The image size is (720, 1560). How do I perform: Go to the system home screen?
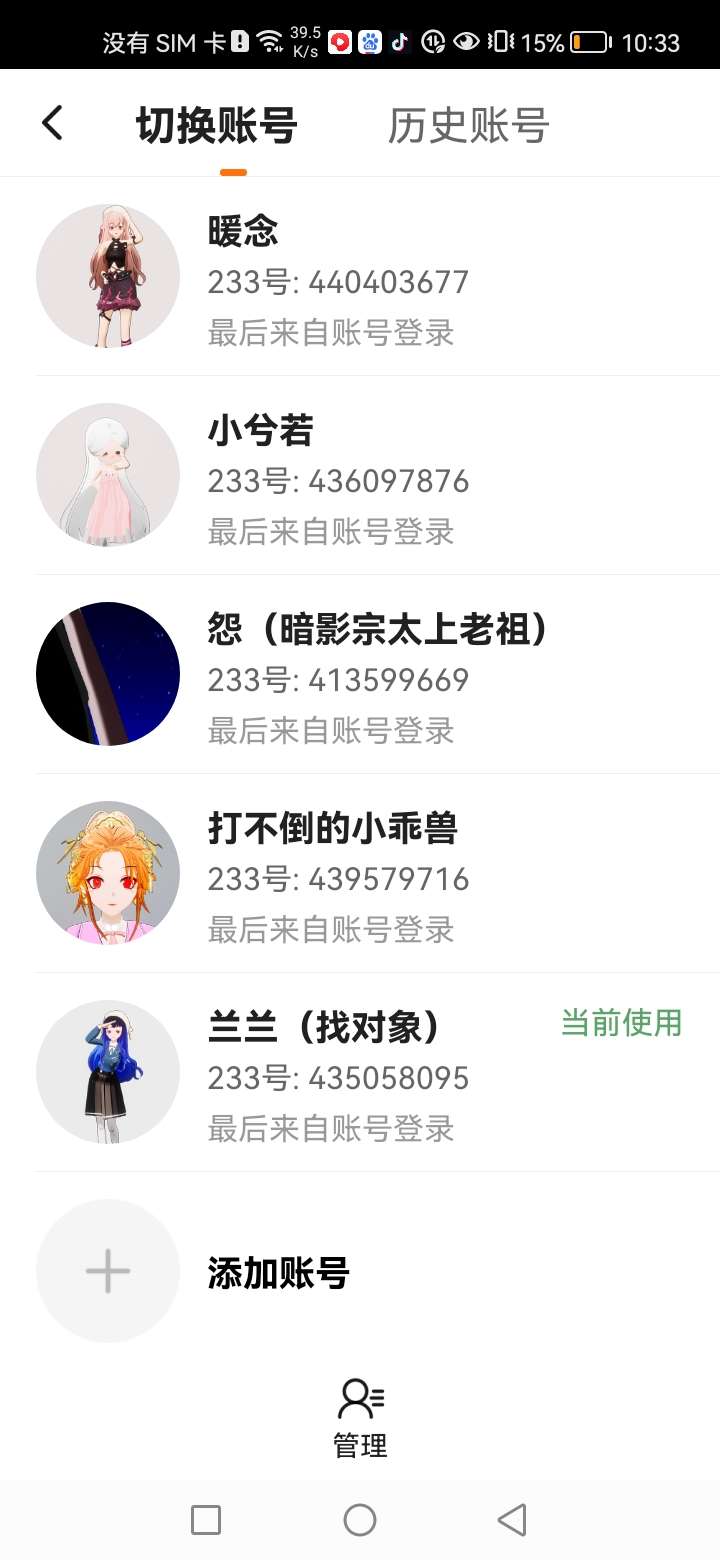360,1520
